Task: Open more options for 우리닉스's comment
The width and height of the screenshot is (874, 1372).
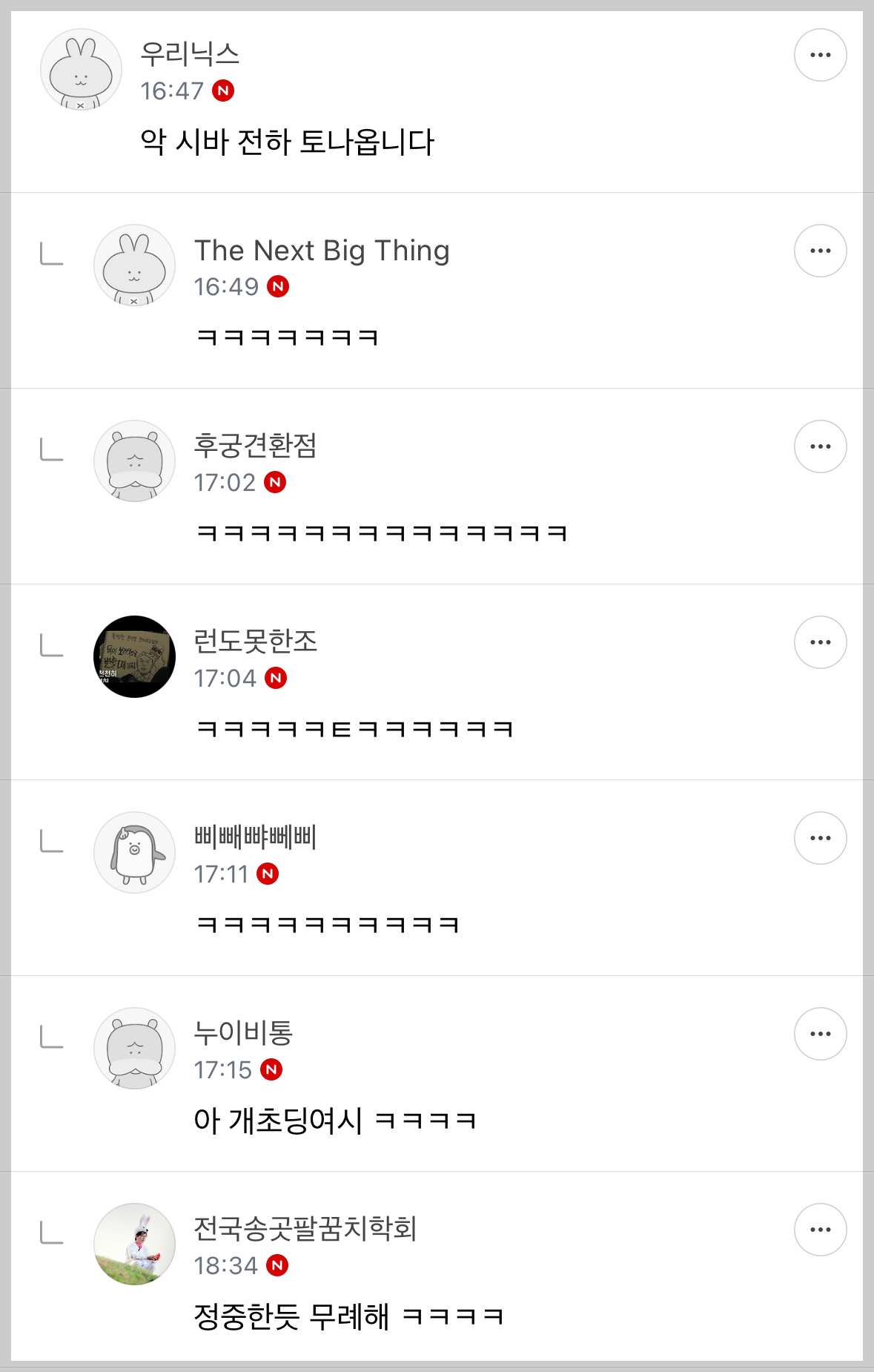Action: 820,55
